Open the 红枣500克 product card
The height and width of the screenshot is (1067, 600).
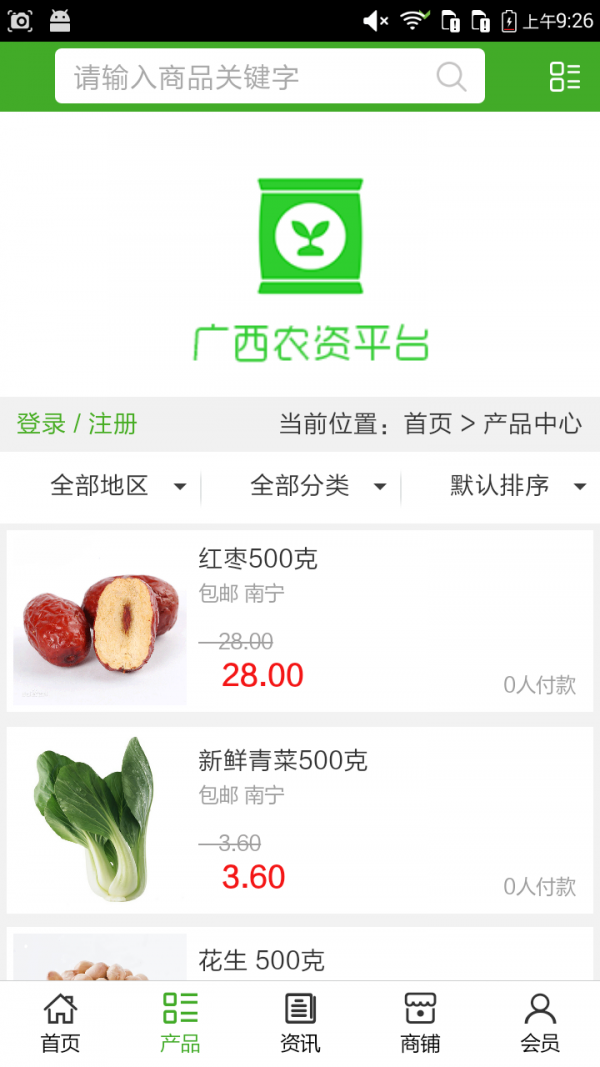coord(300,620)
